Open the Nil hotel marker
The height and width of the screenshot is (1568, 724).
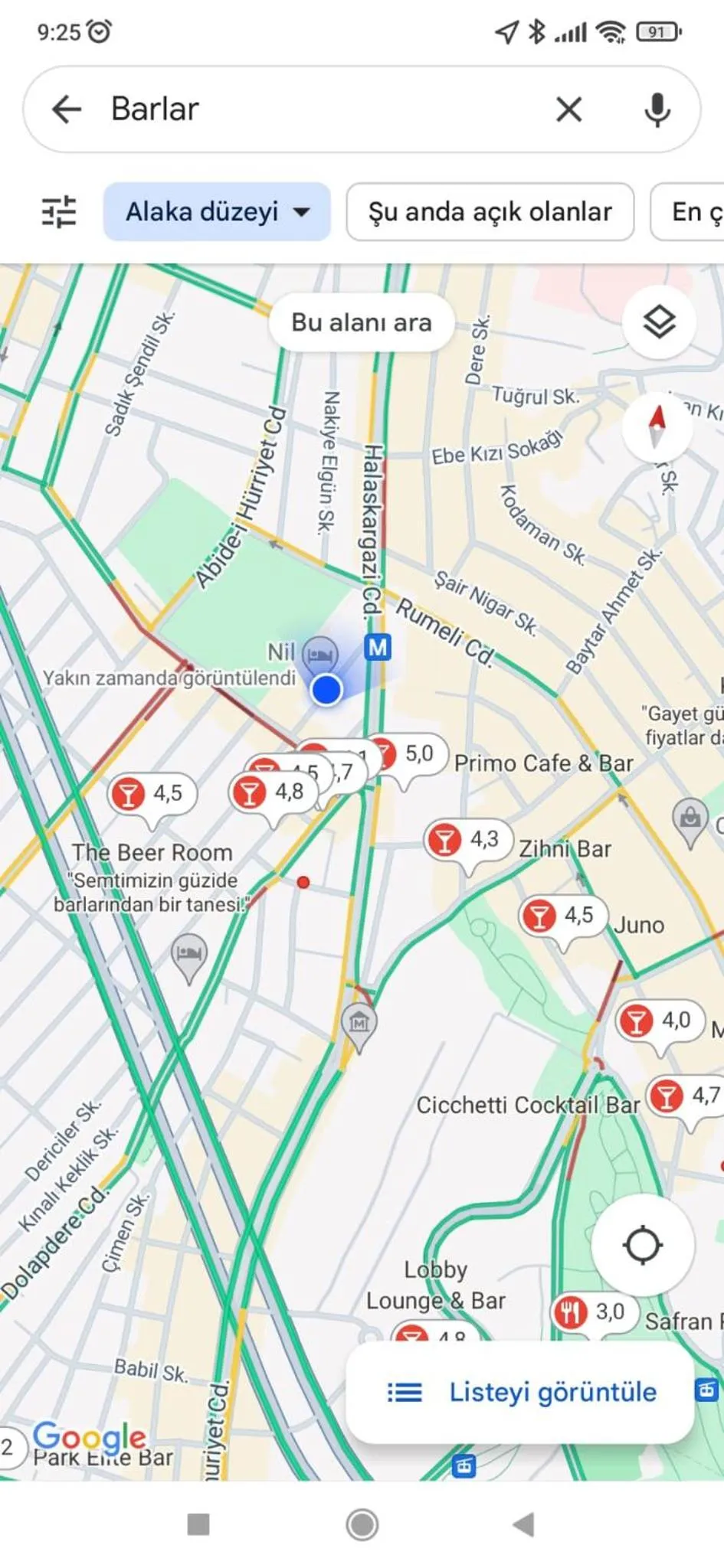(x=319, y=653)
